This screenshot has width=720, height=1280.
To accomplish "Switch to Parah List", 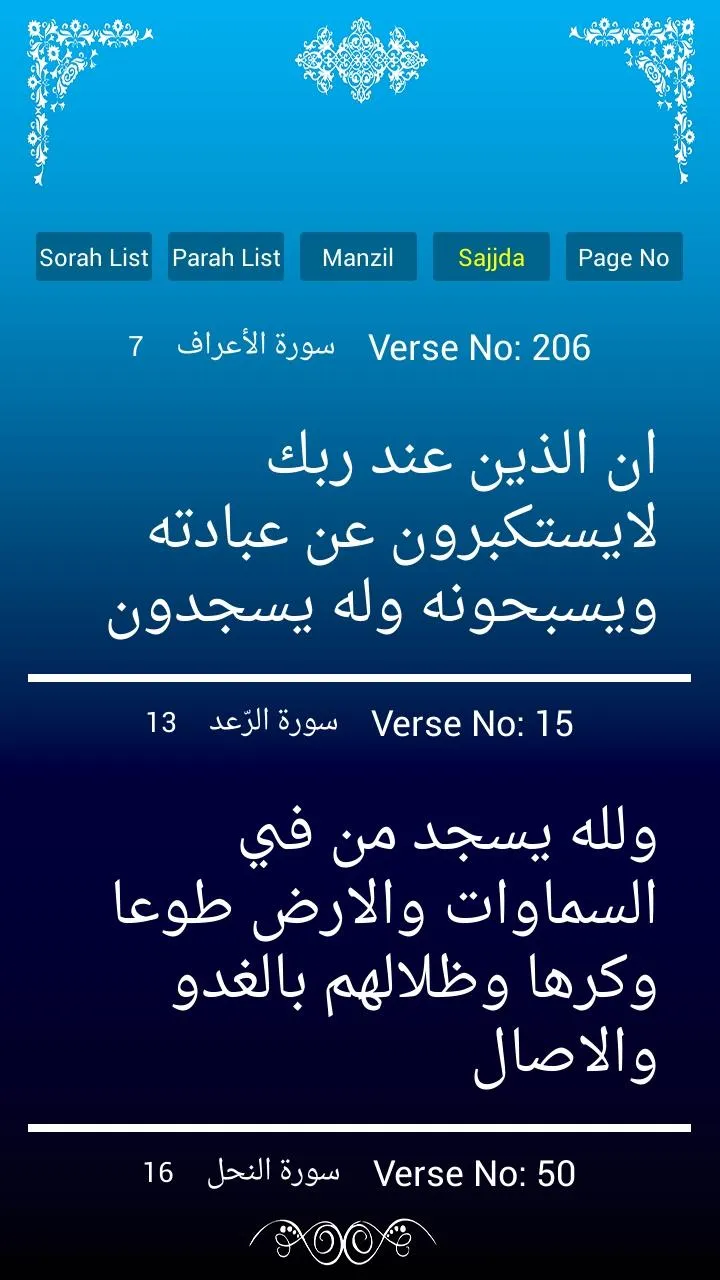I will pyautogui.click(x=226, y=257).
